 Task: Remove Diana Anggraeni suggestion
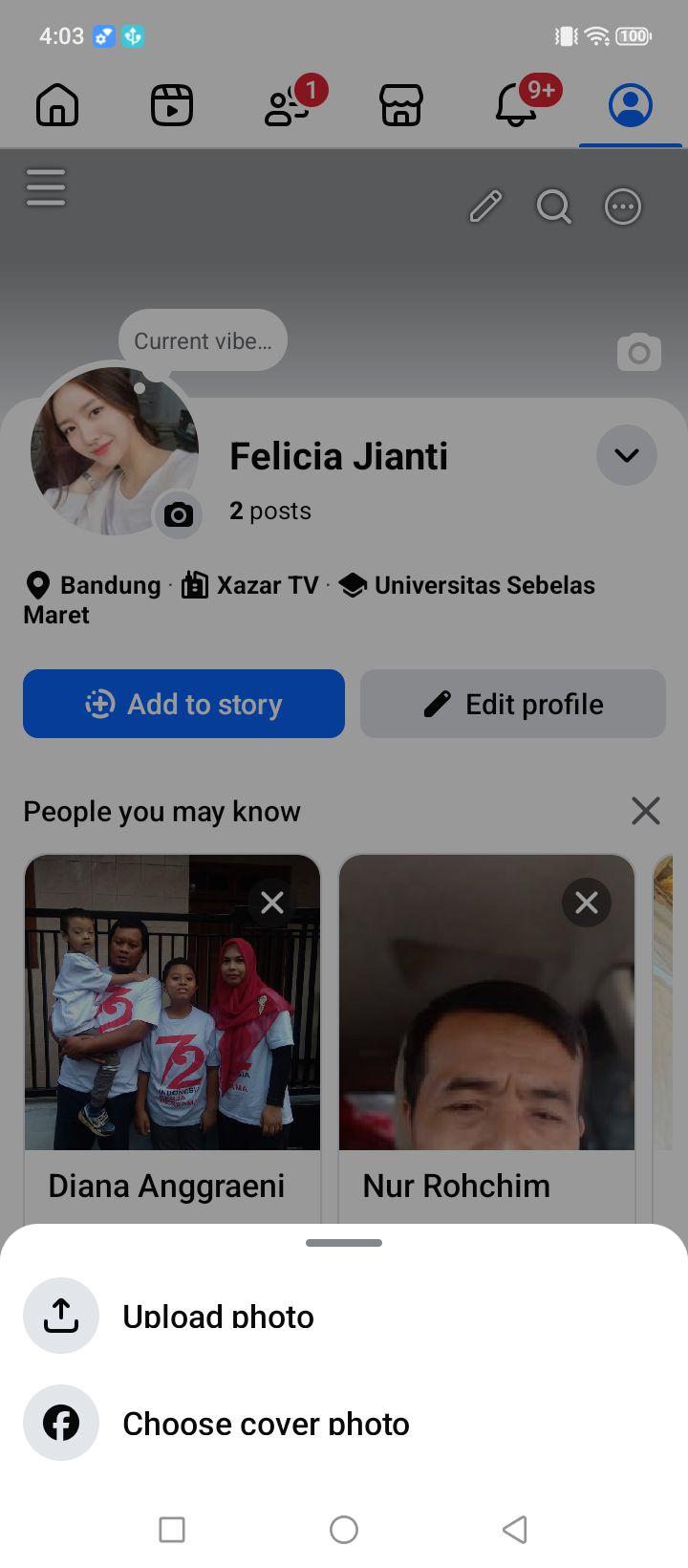[x=272, y=903]
